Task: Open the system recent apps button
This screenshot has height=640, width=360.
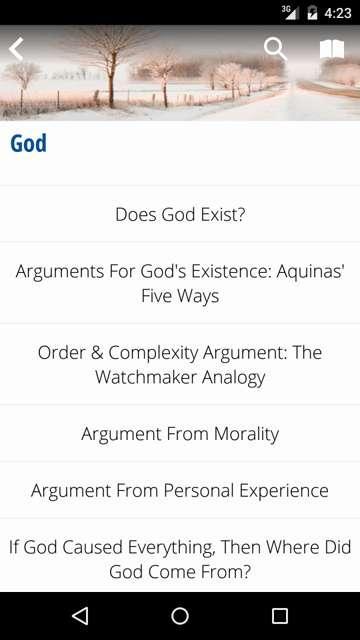Action: click(x=280, y=616)
